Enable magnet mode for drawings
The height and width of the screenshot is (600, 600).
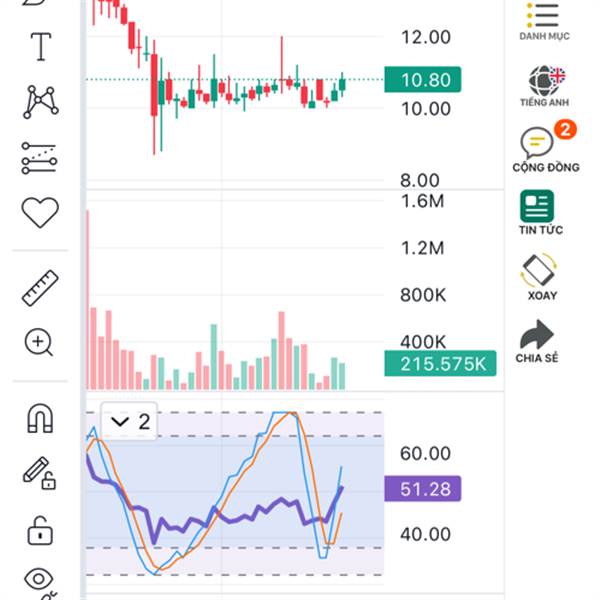(40, 418)
